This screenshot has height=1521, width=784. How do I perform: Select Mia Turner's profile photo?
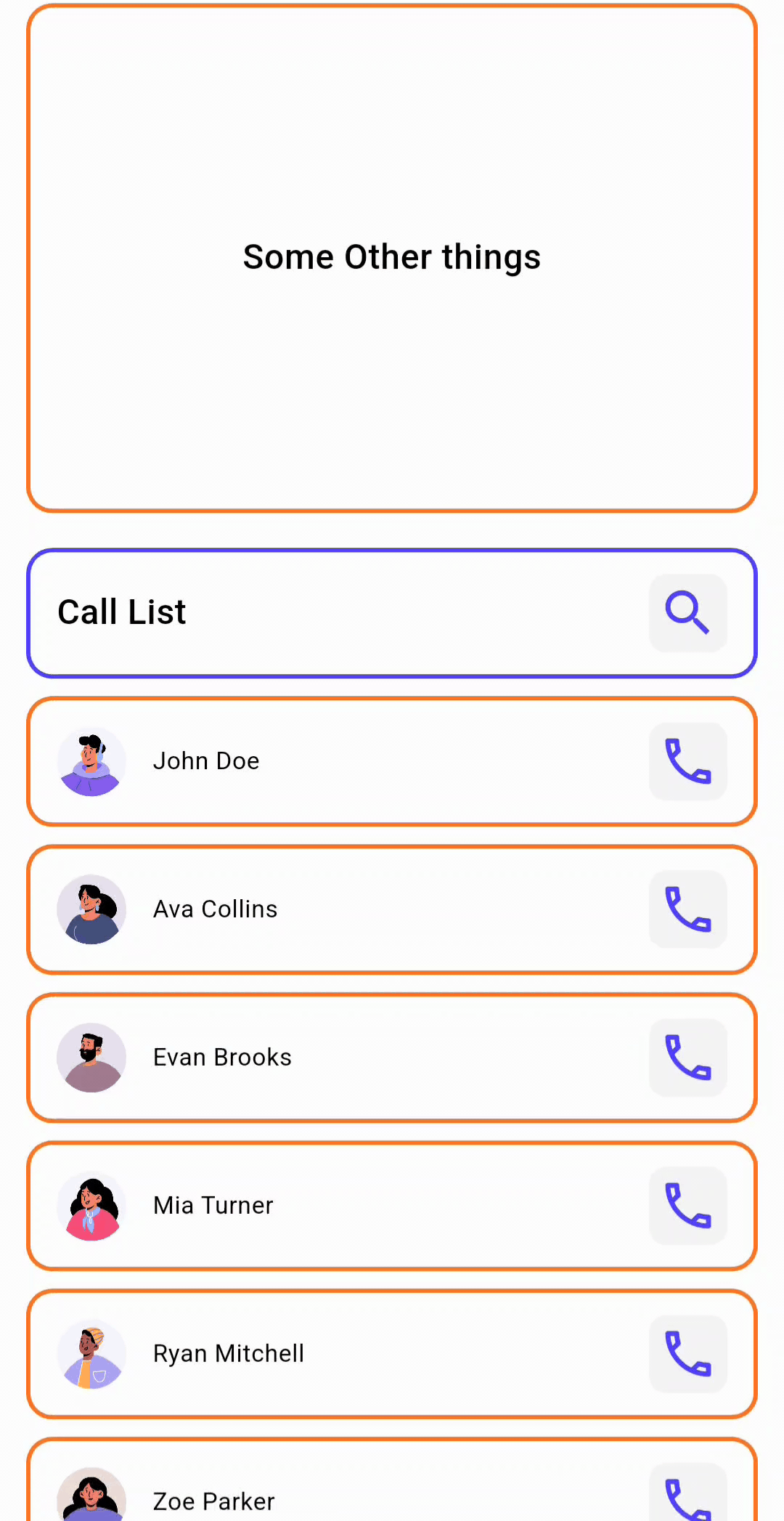pyautogui.click(x=91, y=1205)
